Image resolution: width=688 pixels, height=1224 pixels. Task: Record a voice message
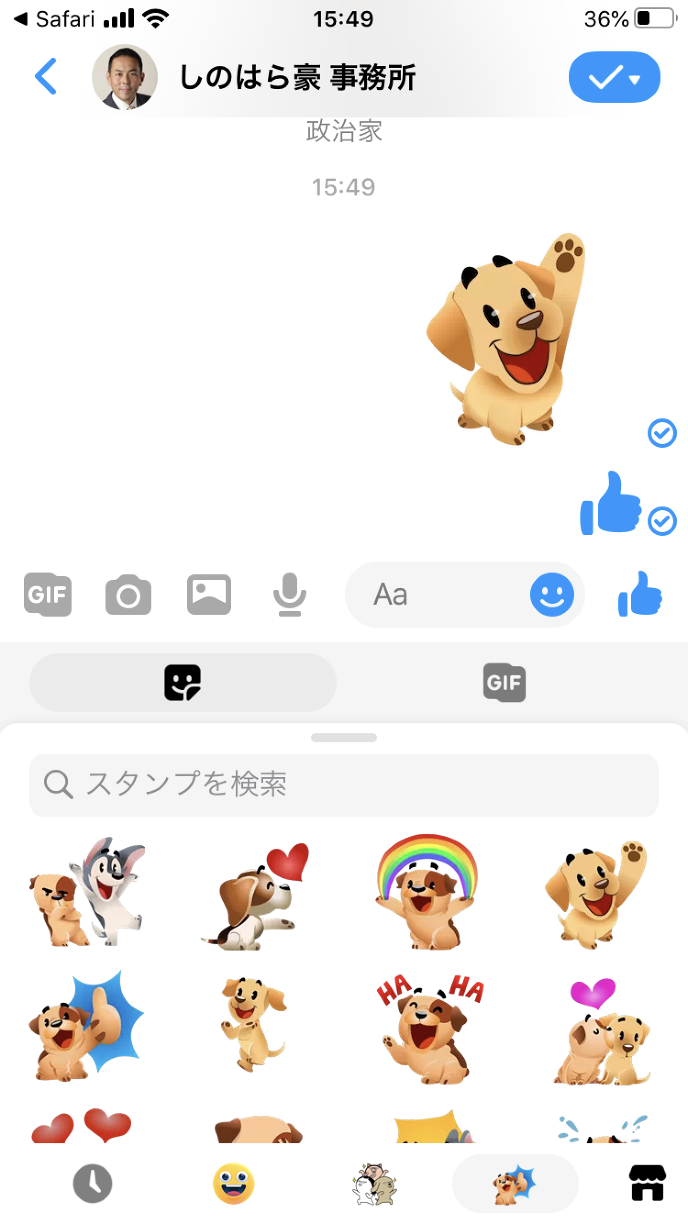(x=289, y=595)
